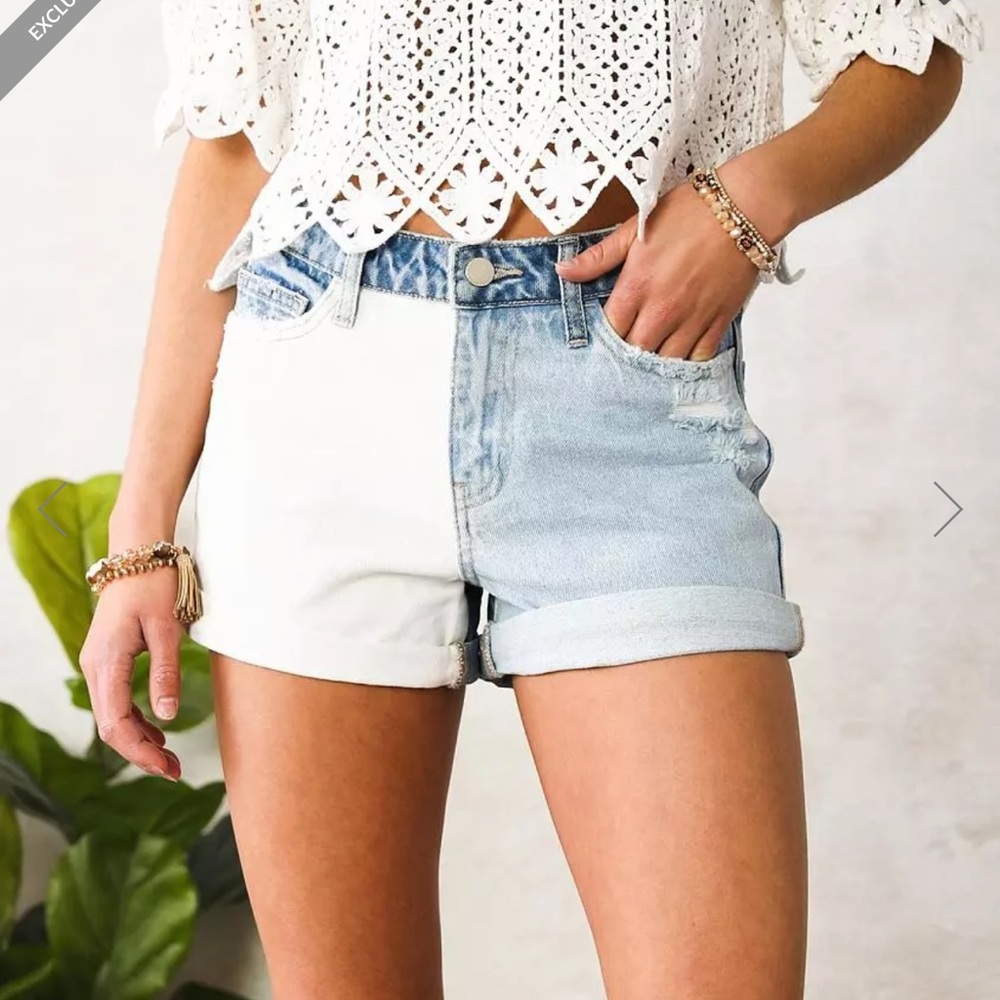This screenshot has height=1000, width=1000.
Task: Show the next product photo
Action: coord(948,509)
